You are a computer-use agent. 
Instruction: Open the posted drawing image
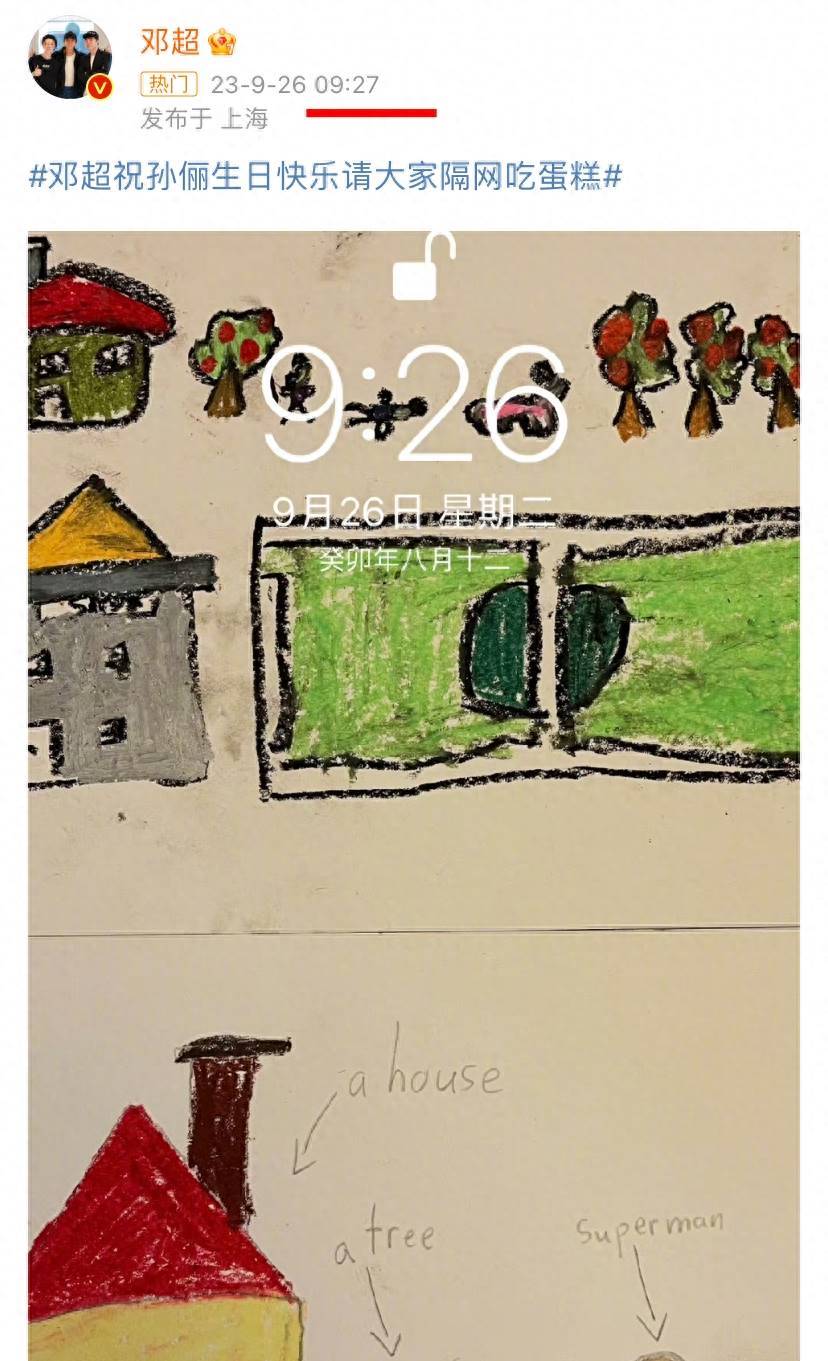(x=414, y=790)
